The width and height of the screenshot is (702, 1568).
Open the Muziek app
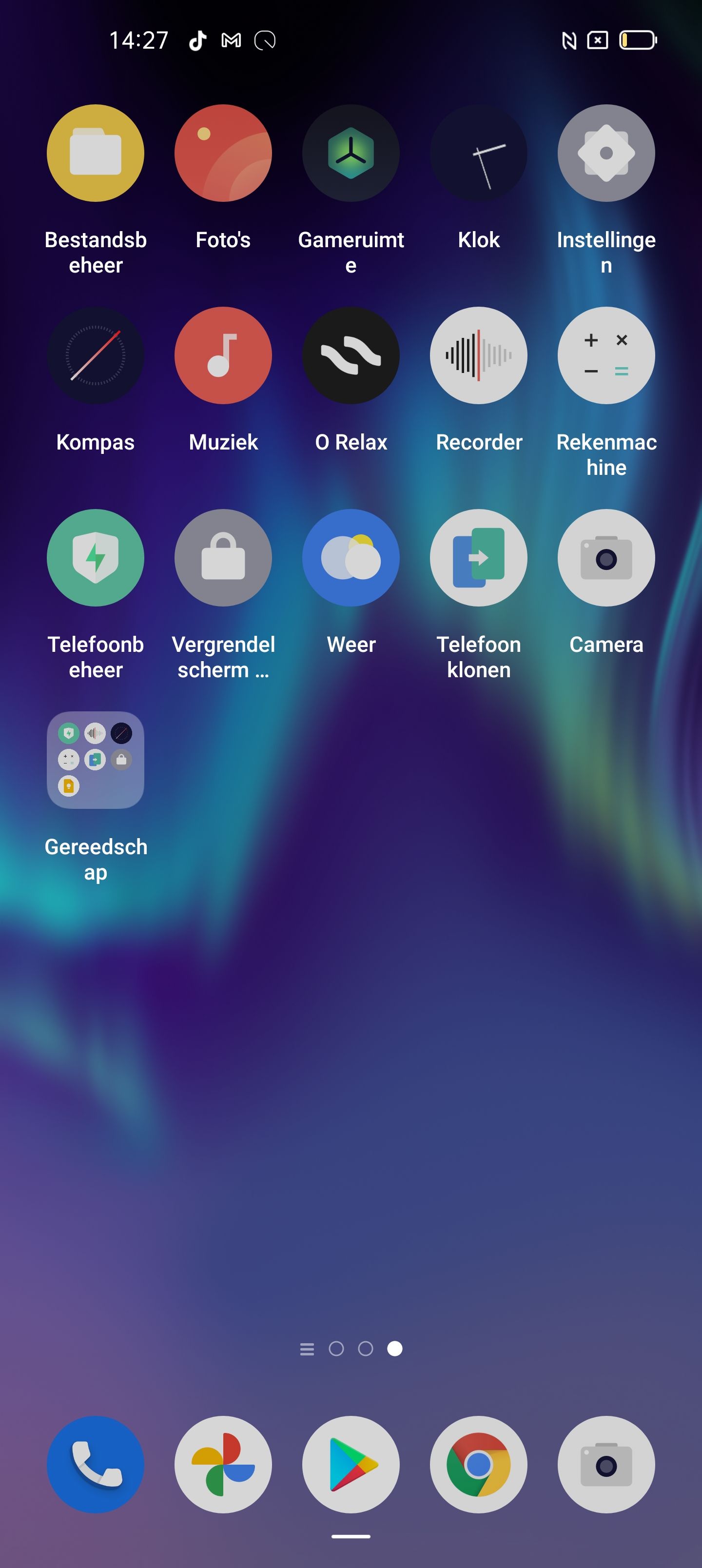223,355
